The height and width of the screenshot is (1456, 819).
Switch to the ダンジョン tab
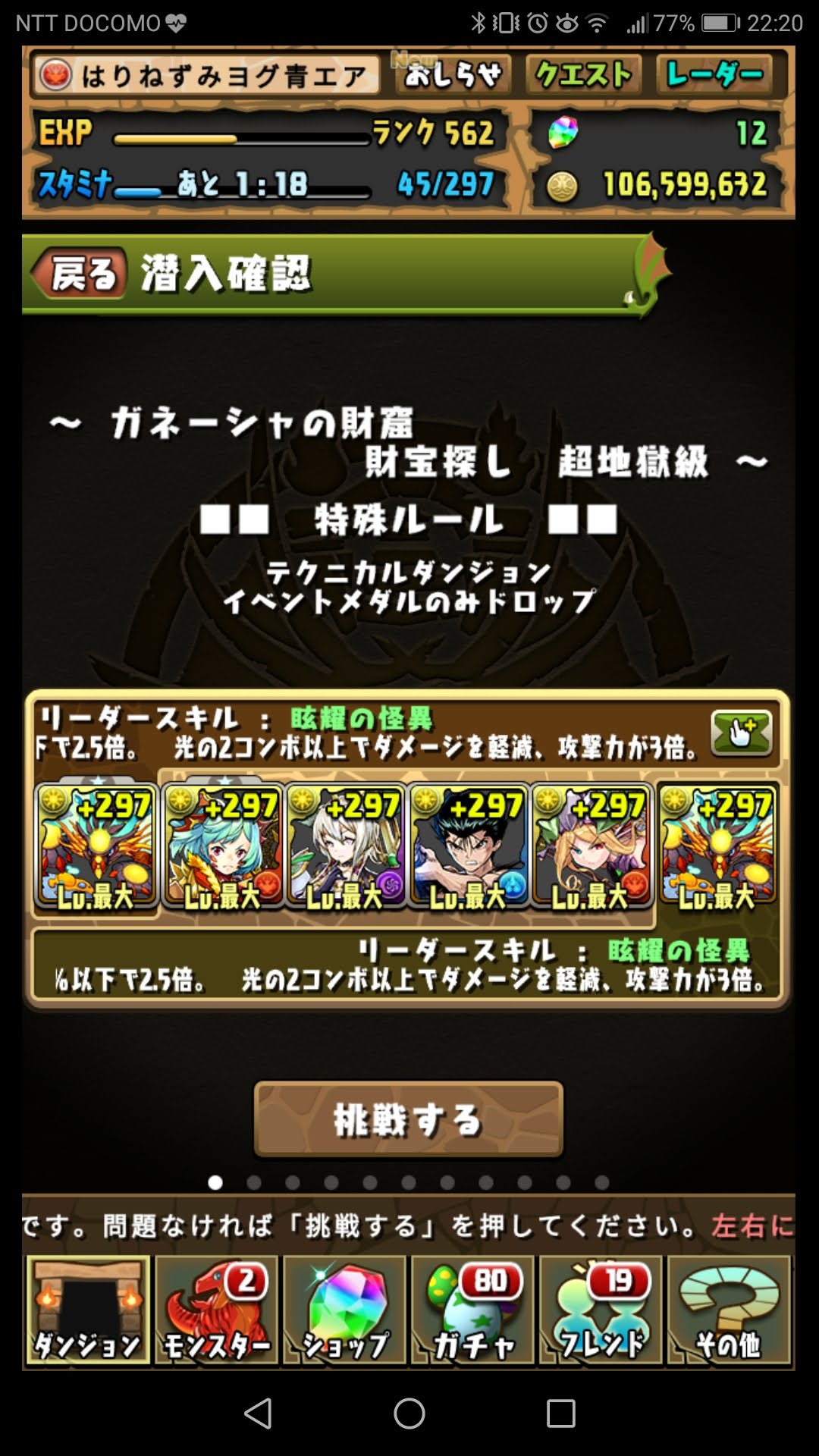click(x=88, y=1310)
